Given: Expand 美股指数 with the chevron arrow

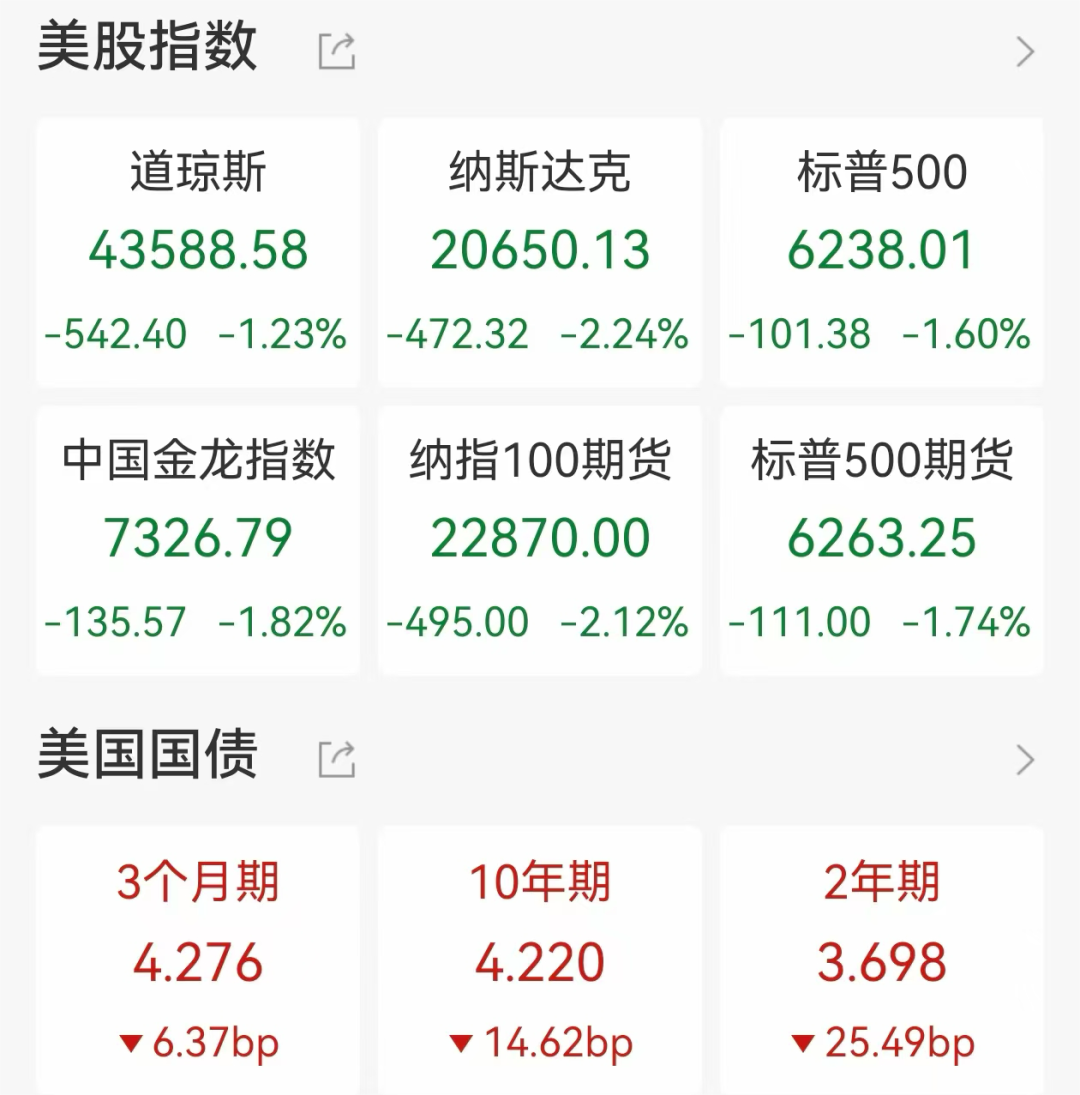Looking at the screenshot, I should click(1024, 51).
